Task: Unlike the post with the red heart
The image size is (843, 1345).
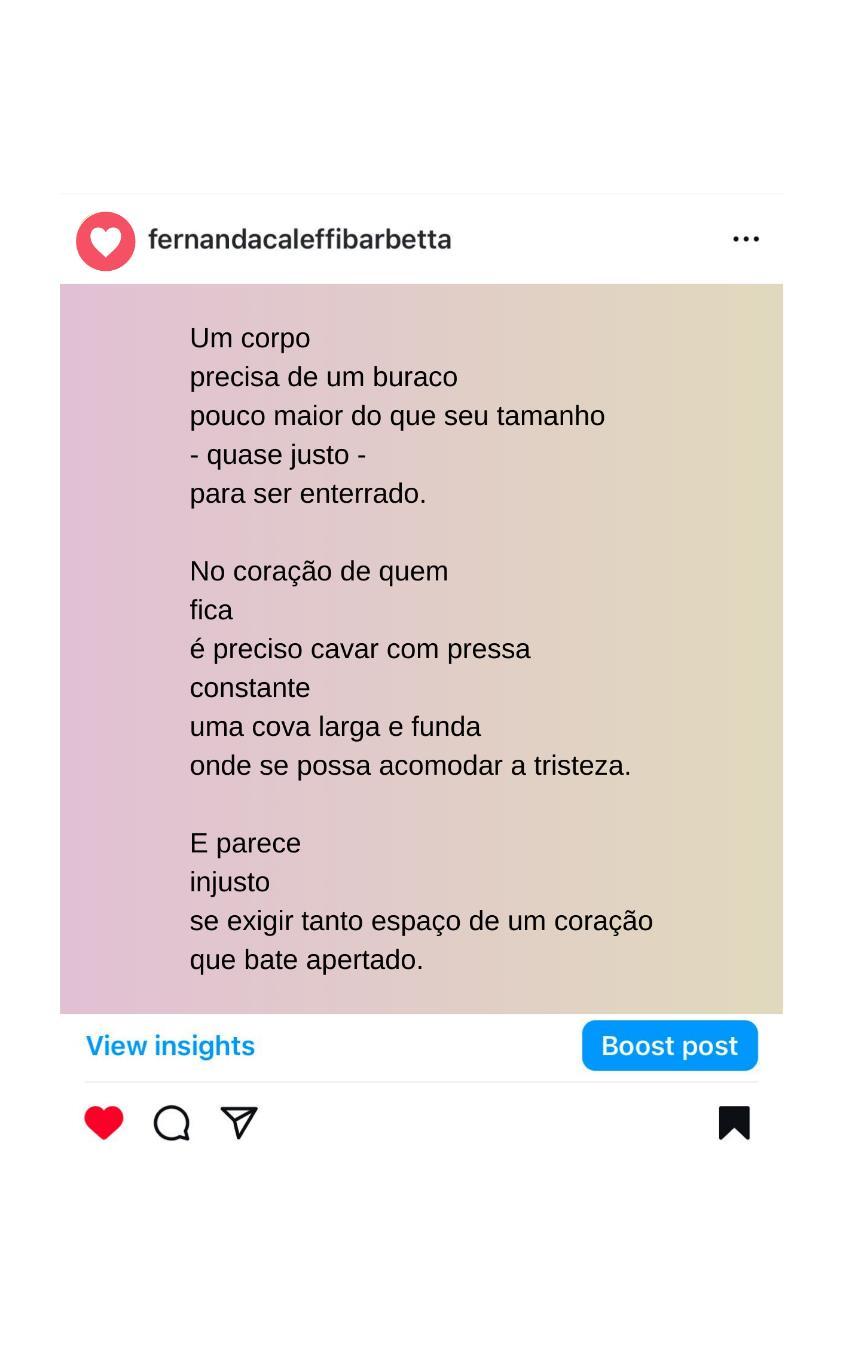Action: [x=104, y=1122]
